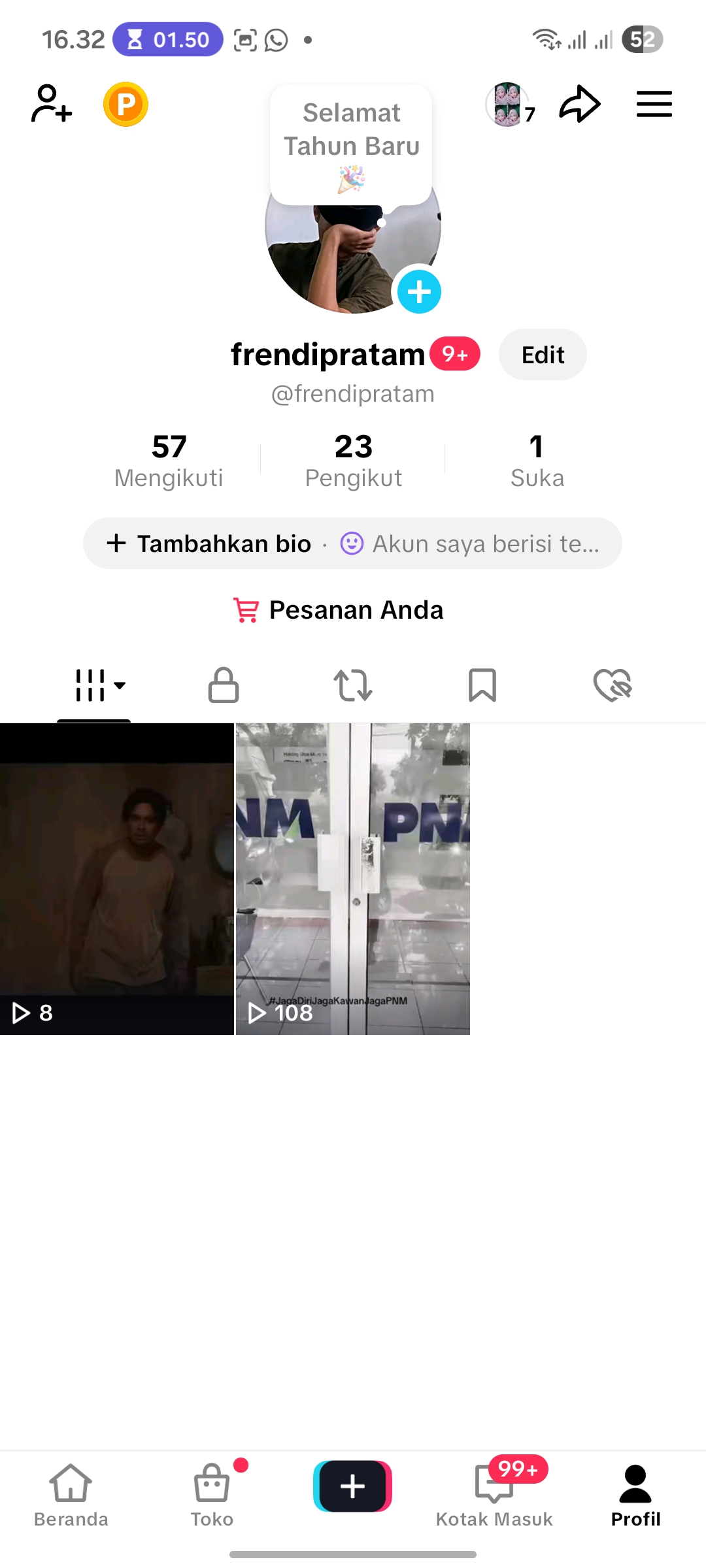Open the profile viewers avatar with 7

point(509,105)
